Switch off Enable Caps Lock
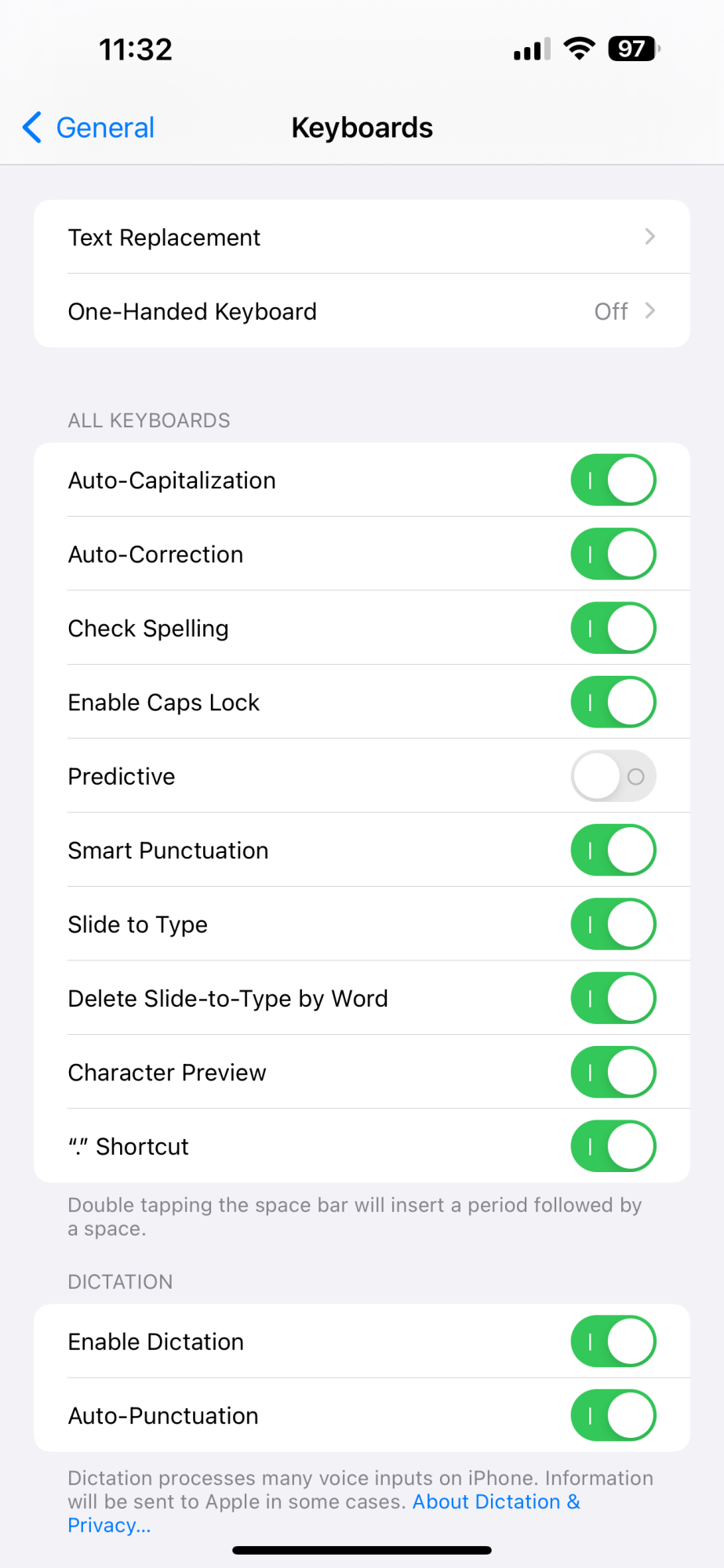This screenshot has height=1568, width=724. point(613,702)
